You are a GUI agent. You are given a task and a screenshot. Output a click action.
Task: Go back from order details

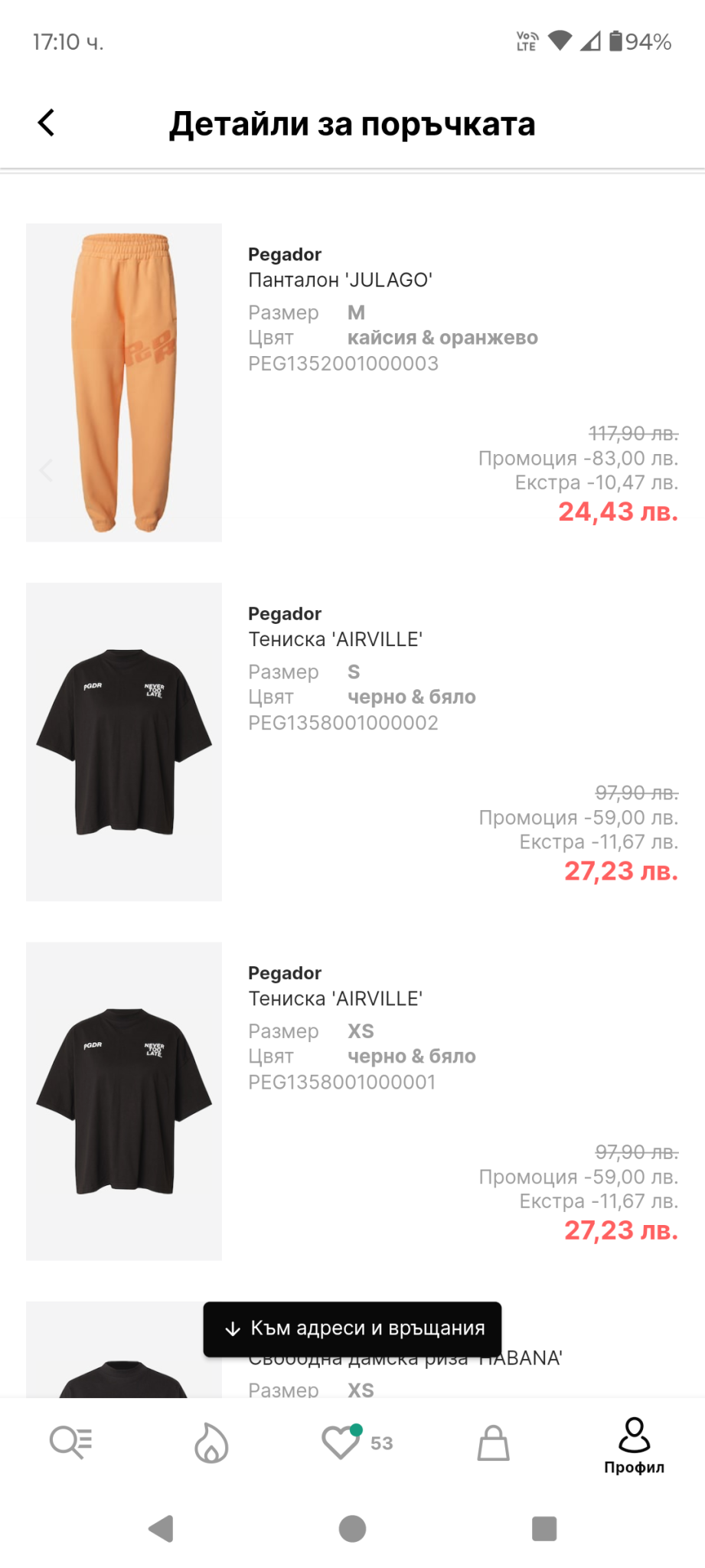pos(47,122)
